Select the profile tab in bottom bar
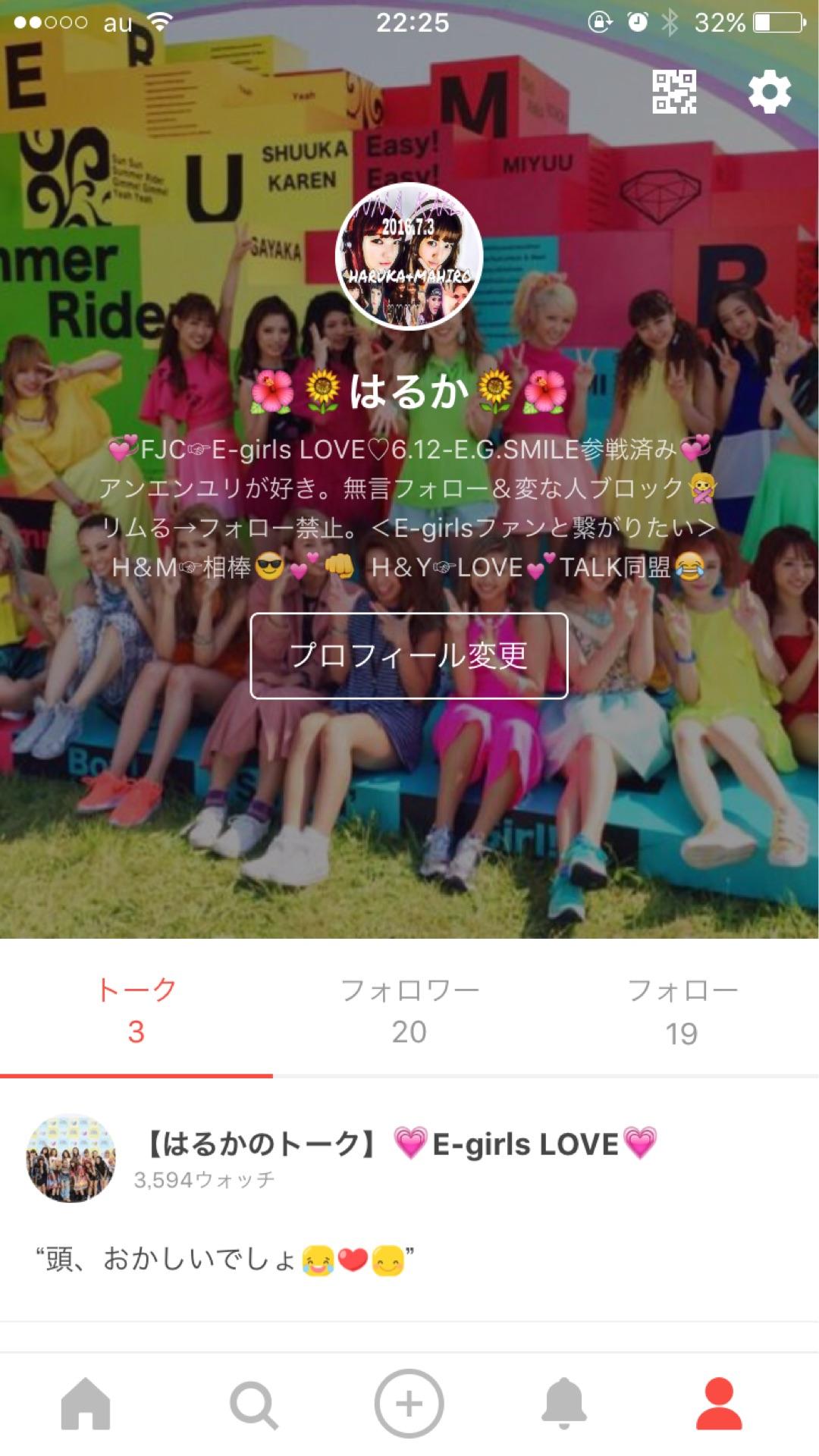Screen dimensions: 819x1456 click(719, 1404)
